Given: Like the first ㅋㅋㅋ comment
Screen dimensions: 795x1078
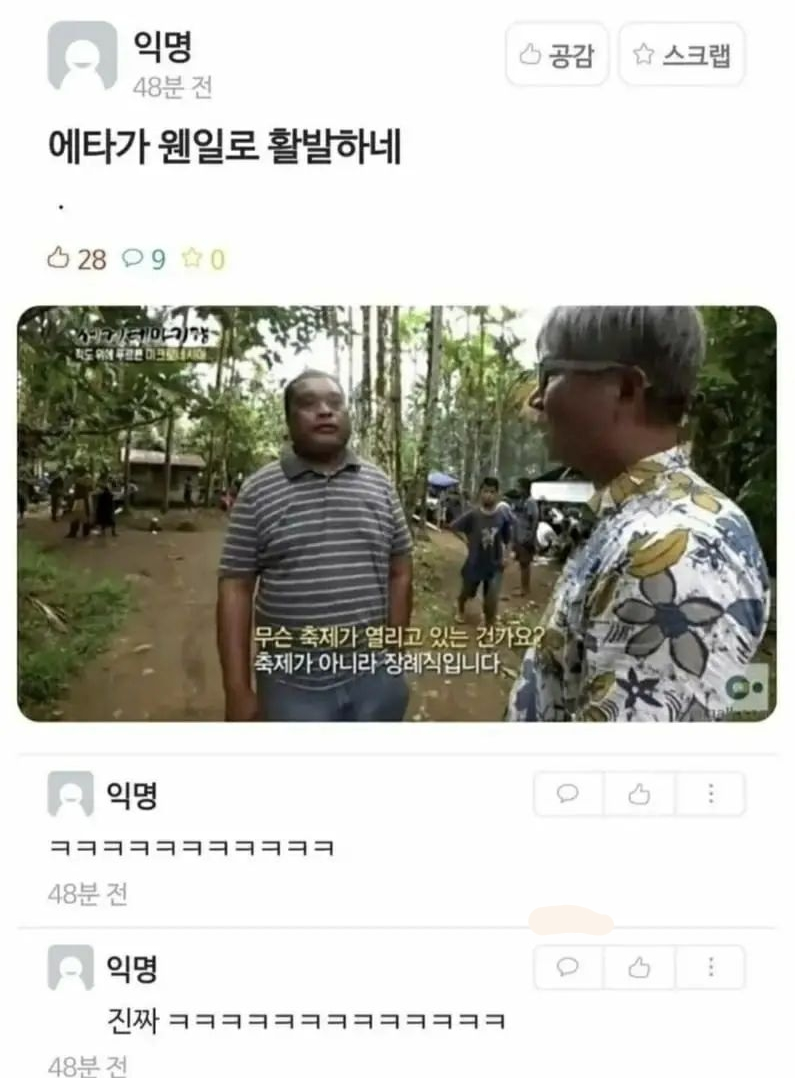Looking at the screenshot, I should (x=639, y=794).
